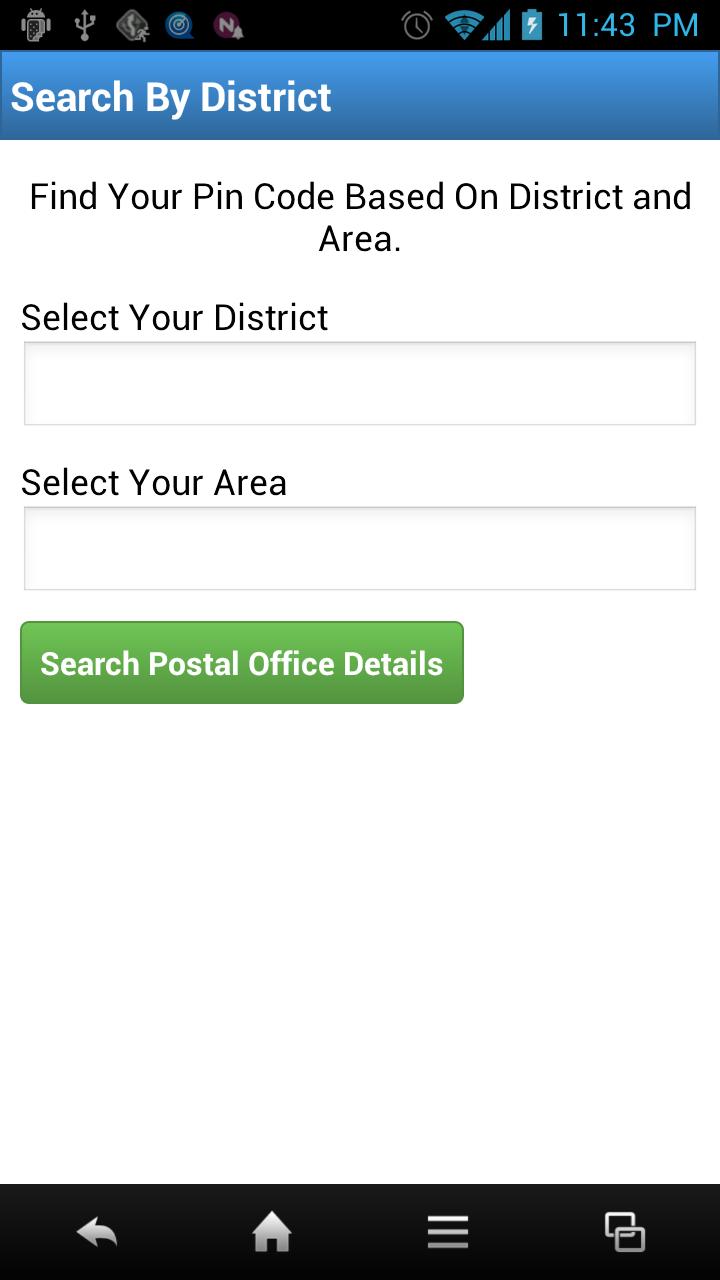
Task: Open Recent Apps from the navigation bar
Action: tap(624, 1231)
